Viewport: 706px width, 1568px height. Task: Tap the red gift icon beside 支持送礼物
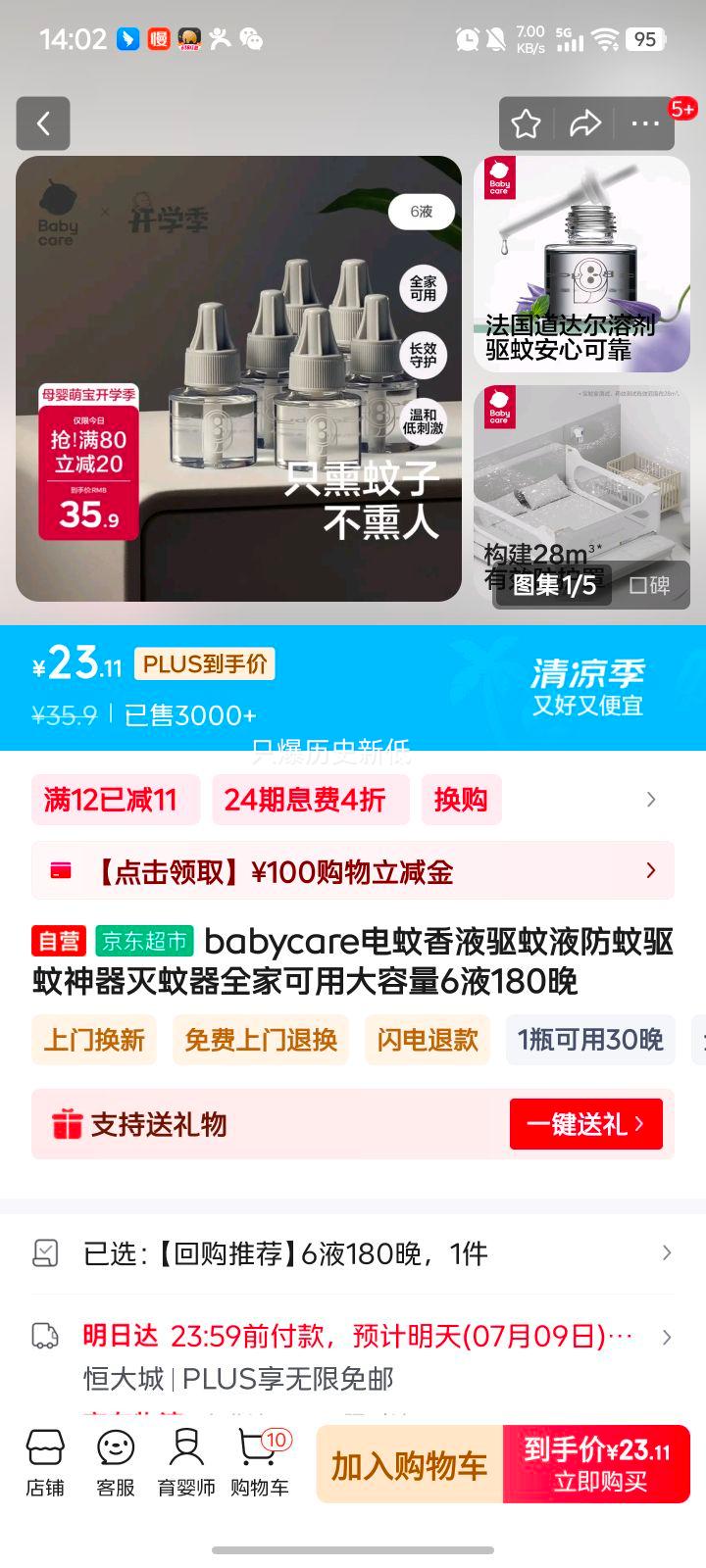pyautogui.click(x=66, y=1124)
